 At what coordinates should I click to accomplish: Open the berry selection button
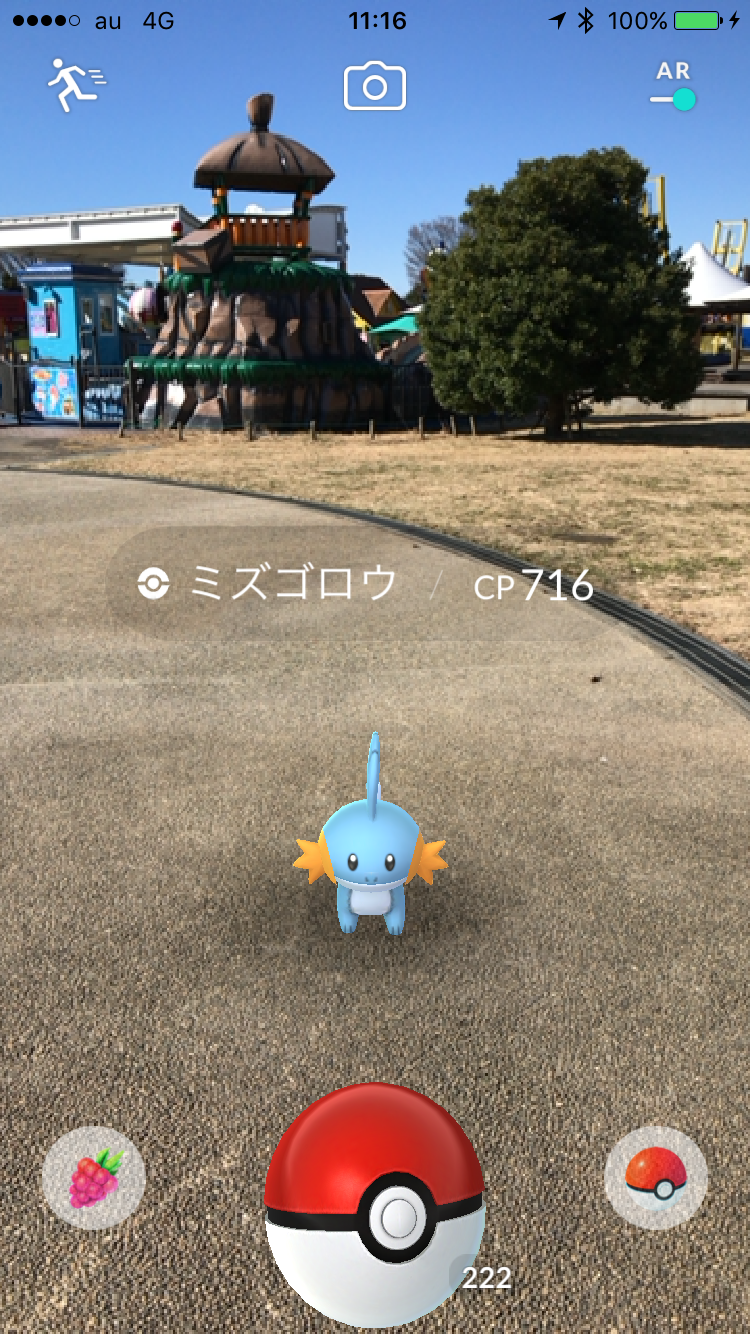(94, 1178)
